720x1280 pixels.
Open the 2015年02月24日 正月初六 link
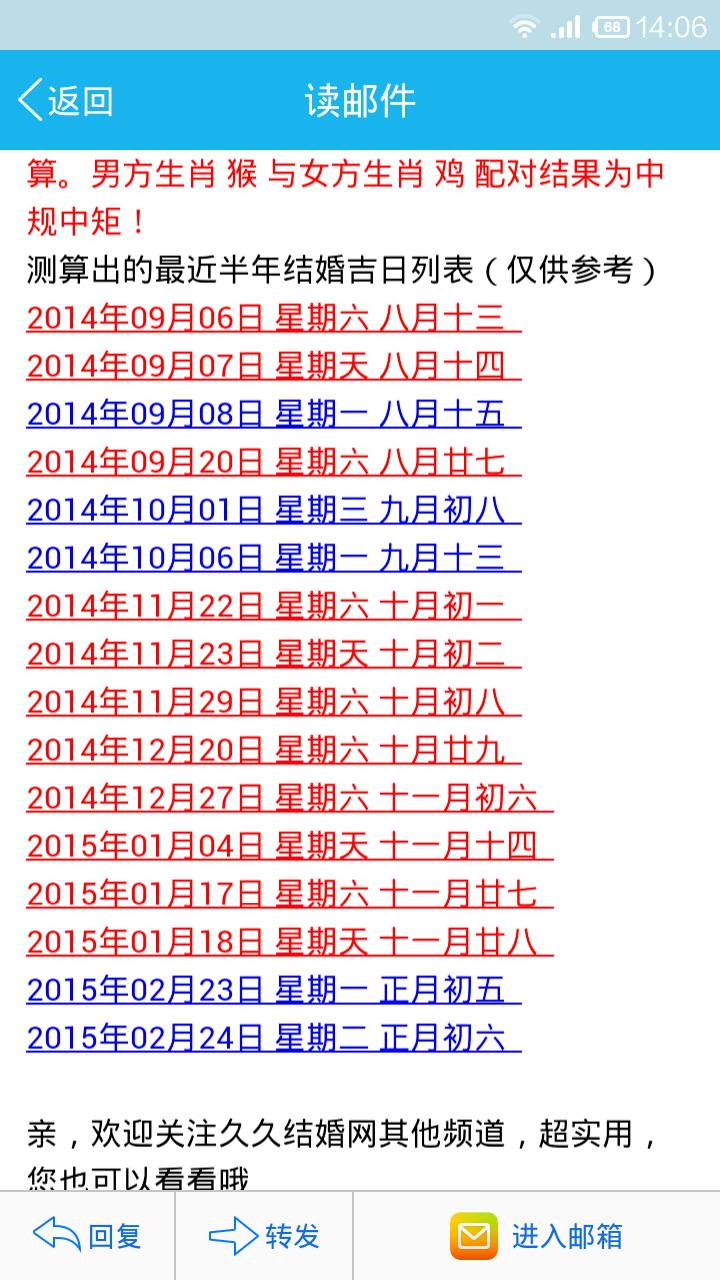point(274,1038)
